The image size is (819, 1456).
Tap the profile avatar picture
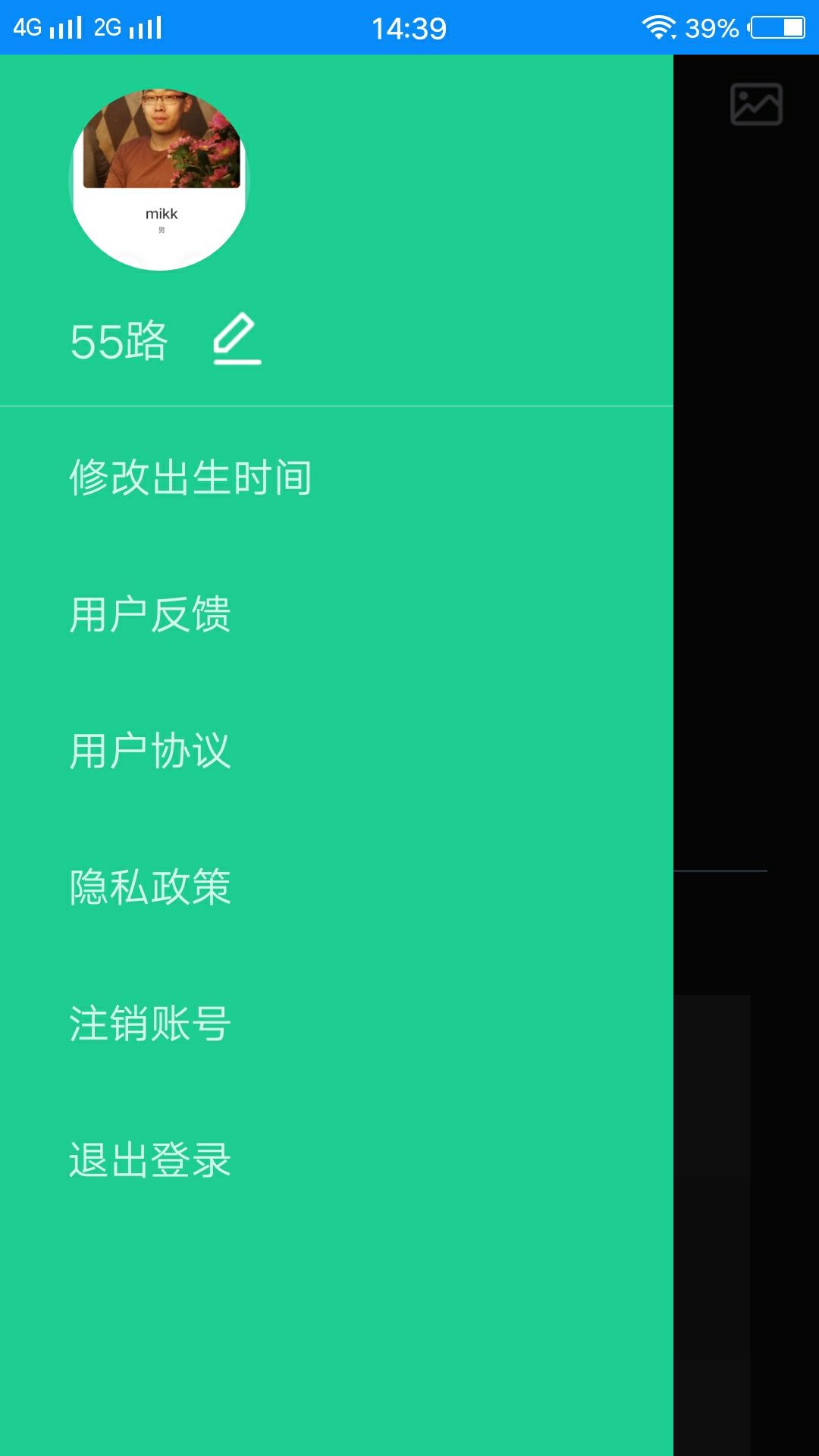159,179
